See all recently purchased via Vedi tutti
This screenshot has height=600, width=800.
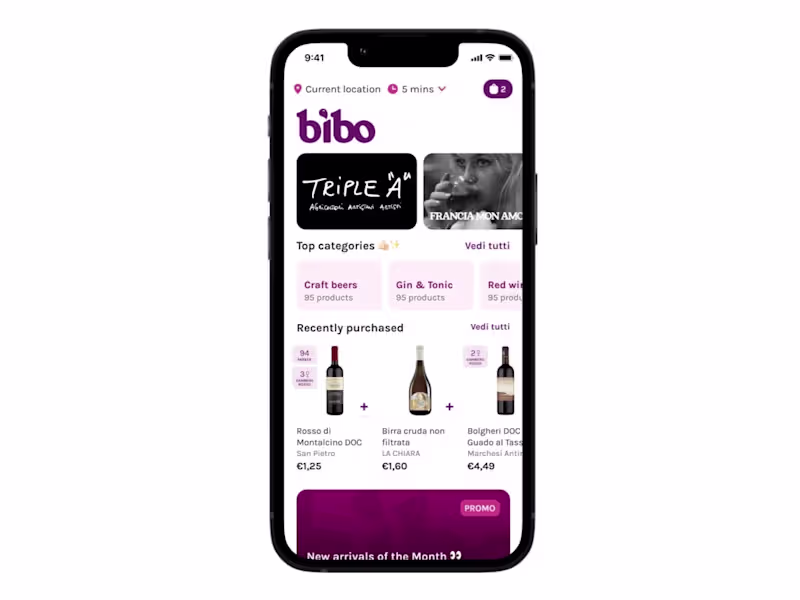490,327
